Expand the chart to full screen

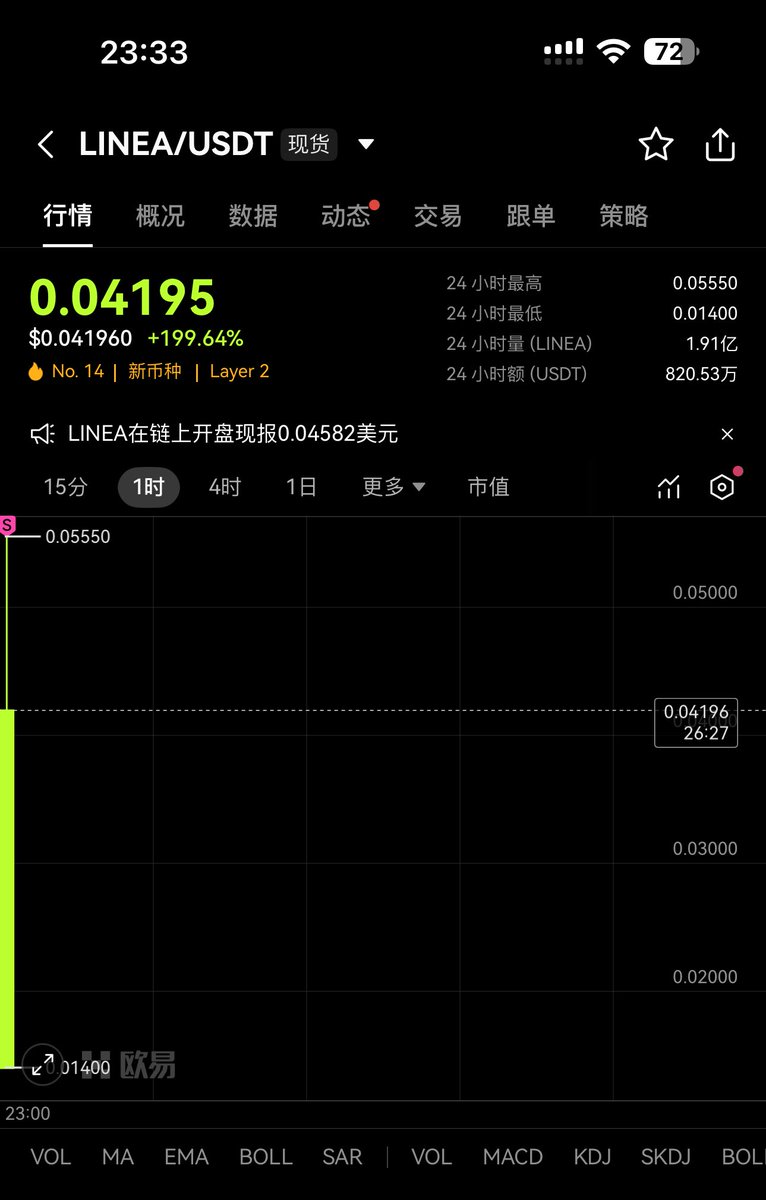coord(43,1065)
